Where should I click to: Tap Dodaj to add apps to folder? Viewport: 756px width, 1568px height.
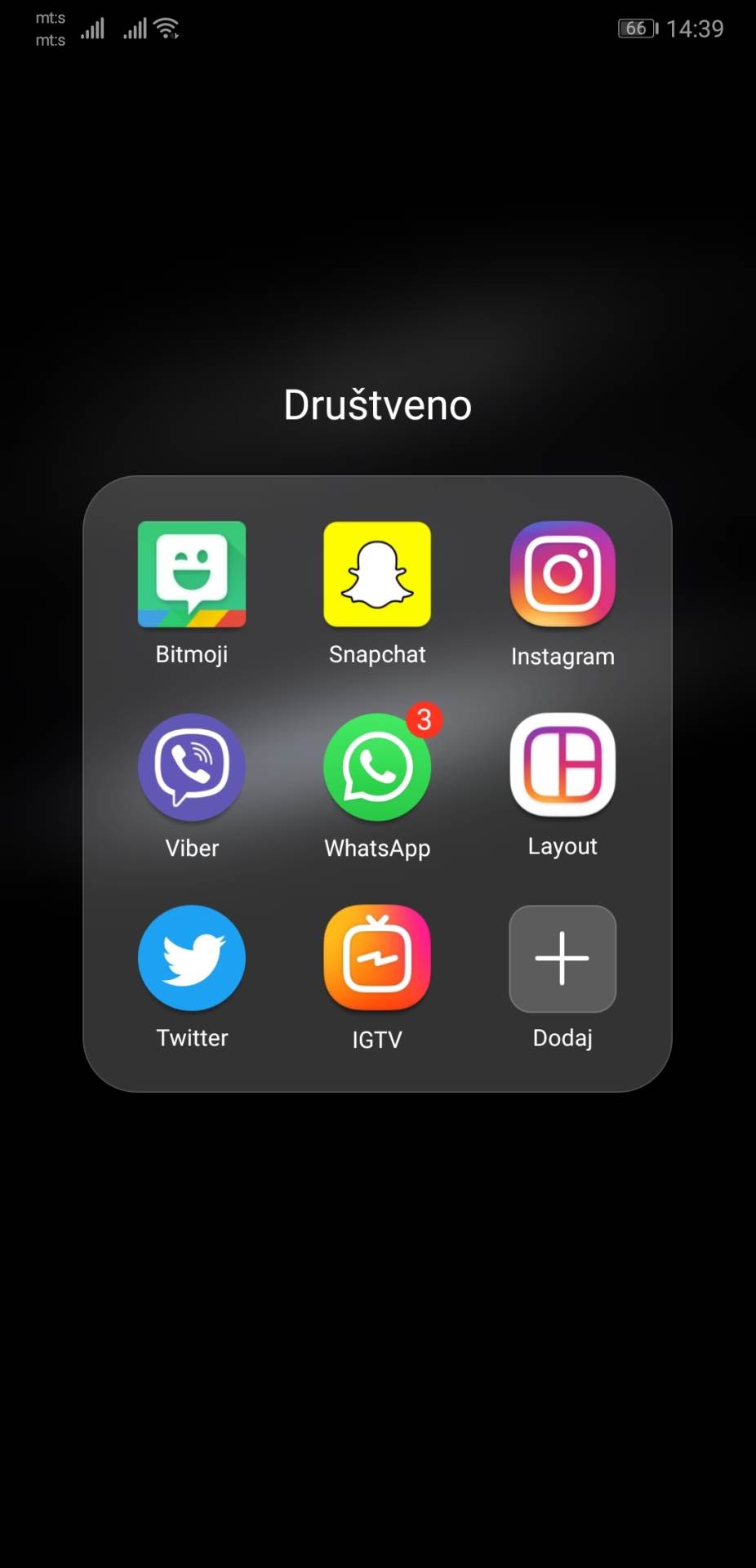coord(563,958)
